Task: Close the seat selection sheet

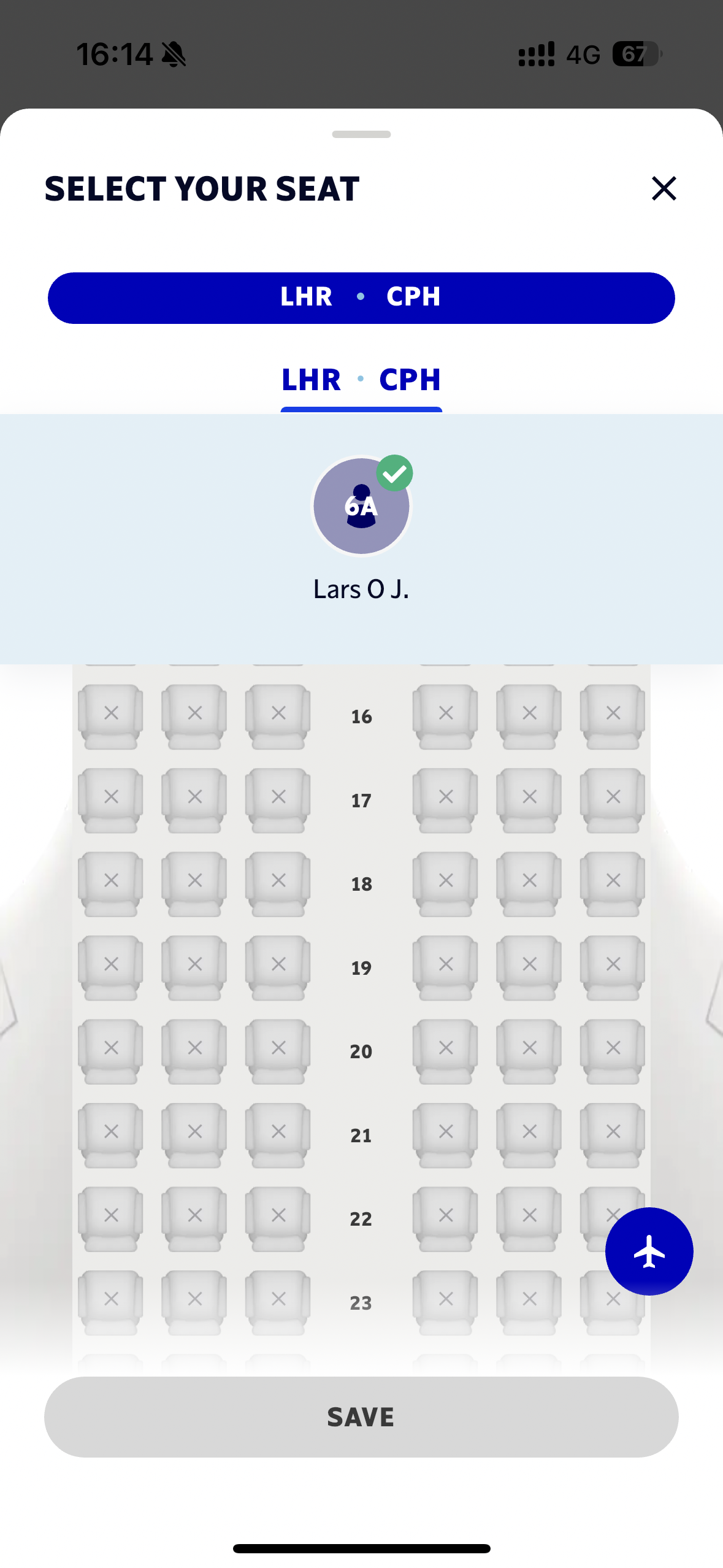Action: coord(664,188)
